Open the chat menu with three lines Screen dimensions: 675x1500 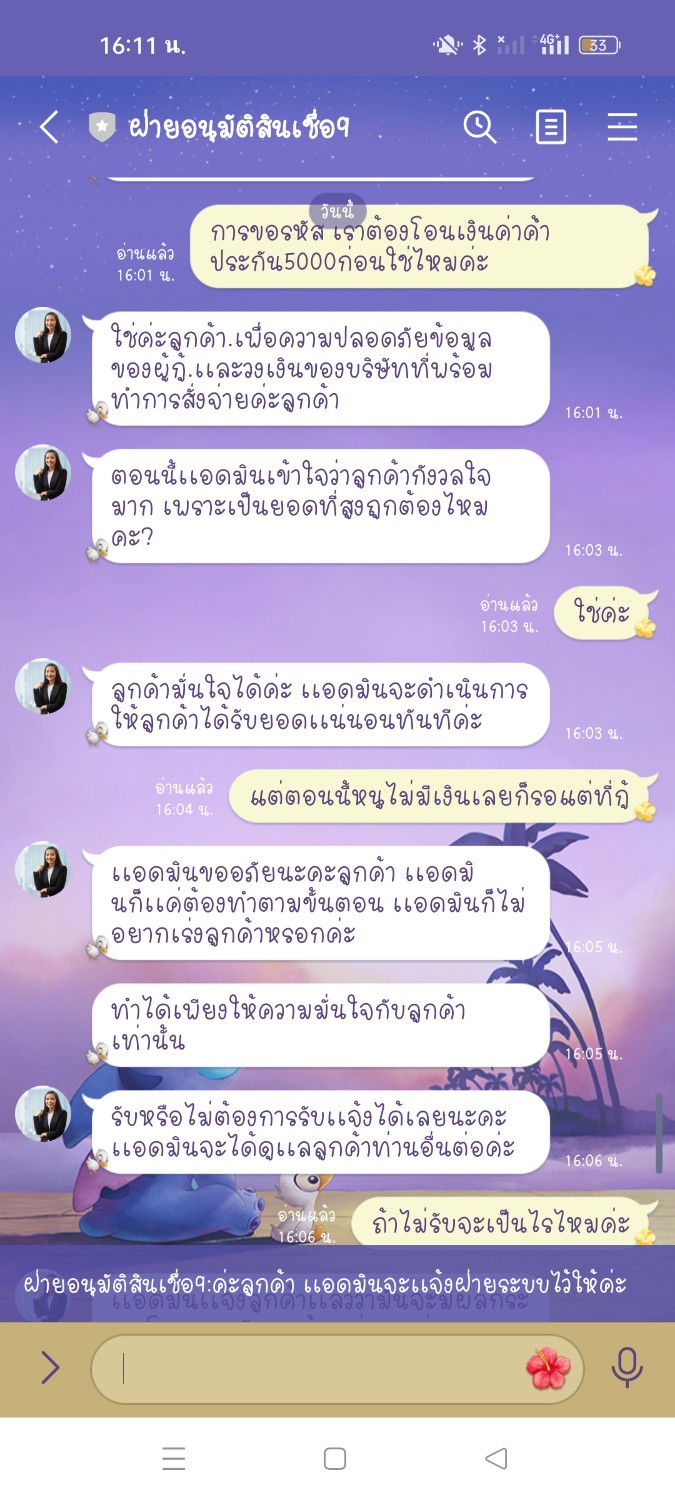point(622,127)
